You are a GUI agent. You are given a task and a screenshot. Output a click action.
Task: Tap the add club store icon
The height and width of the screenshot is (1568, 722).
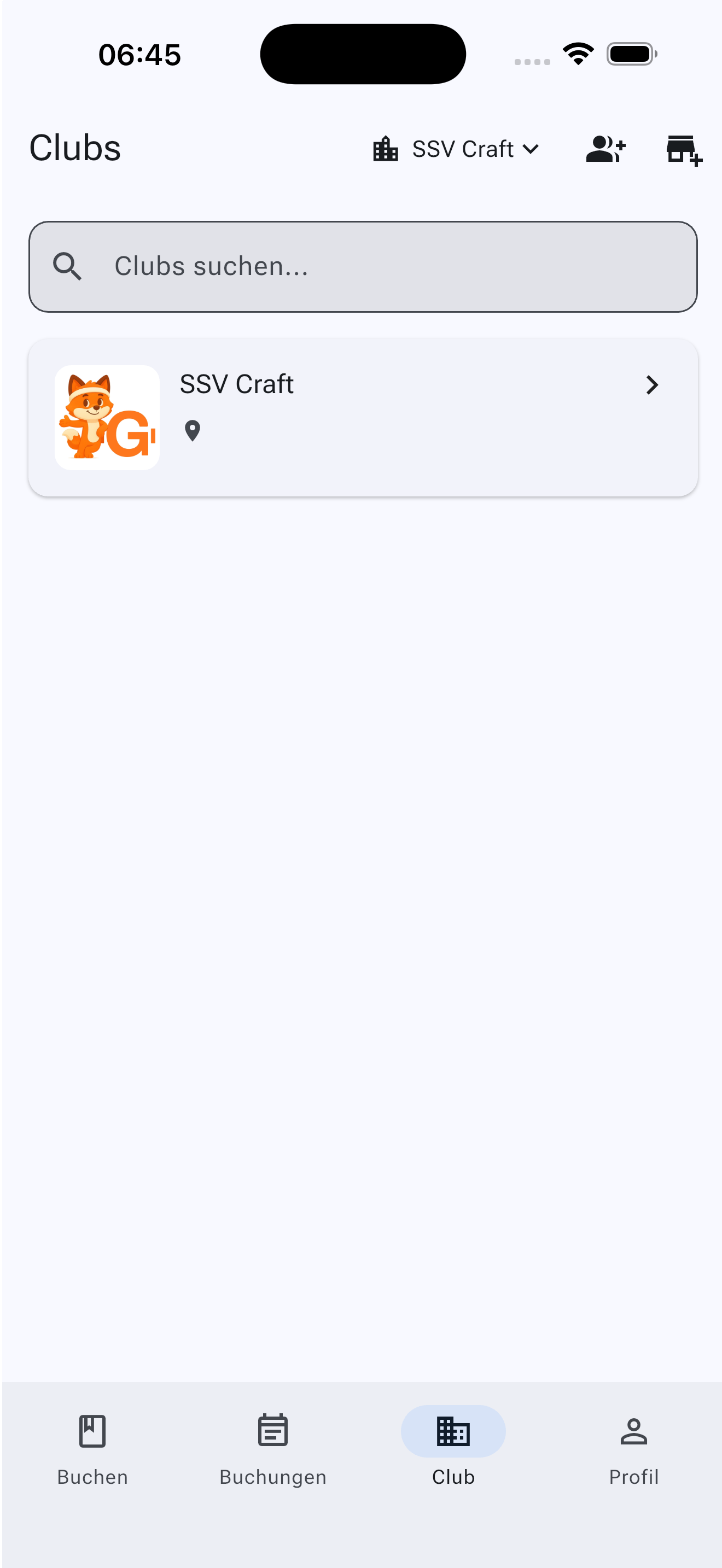[x=683, y=149]
